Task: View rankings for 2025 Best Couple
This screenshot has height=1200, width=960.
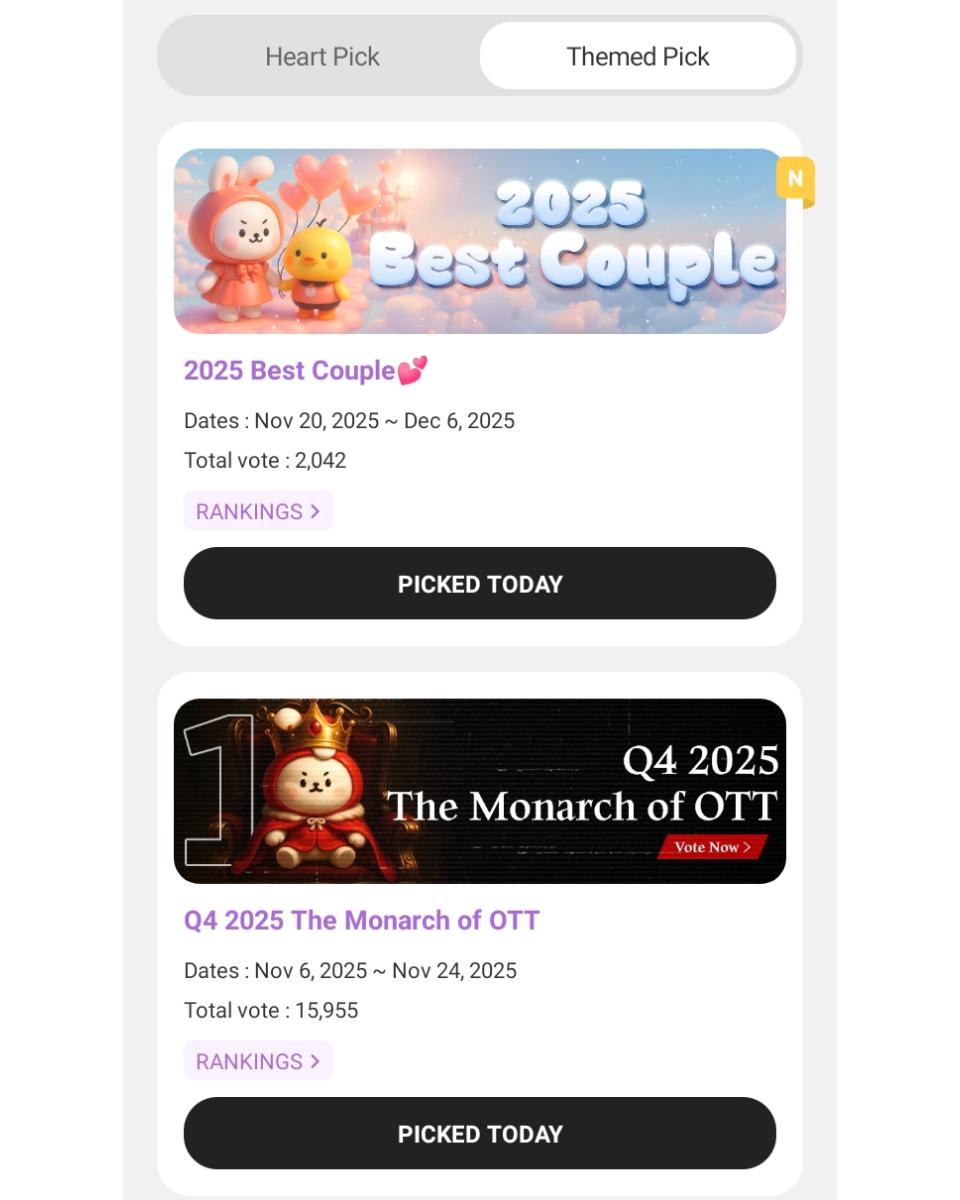Action: [x=258, y=511]
